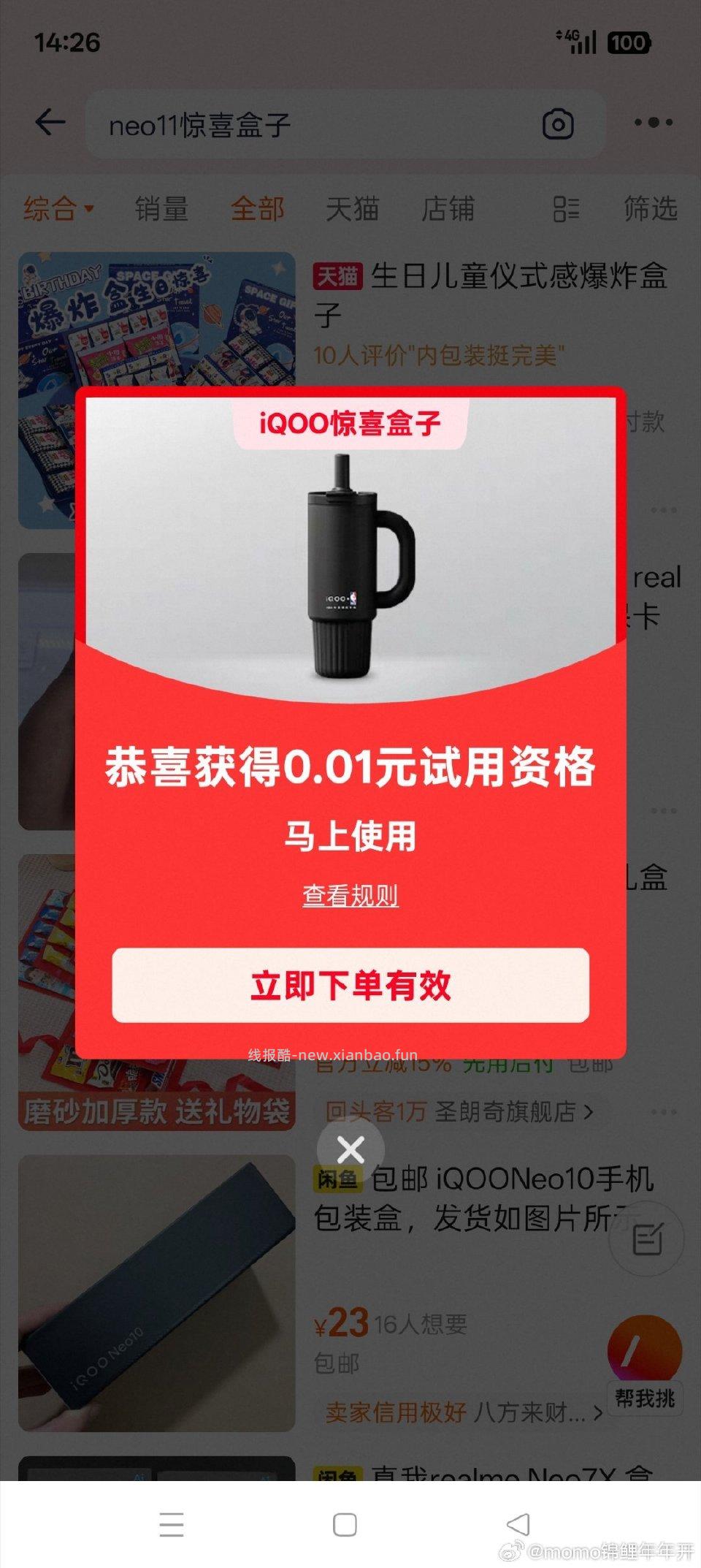Switch to the 销量 sorting tab
Viewport: 701px width, 1568px height.
(x=162, y=210)
